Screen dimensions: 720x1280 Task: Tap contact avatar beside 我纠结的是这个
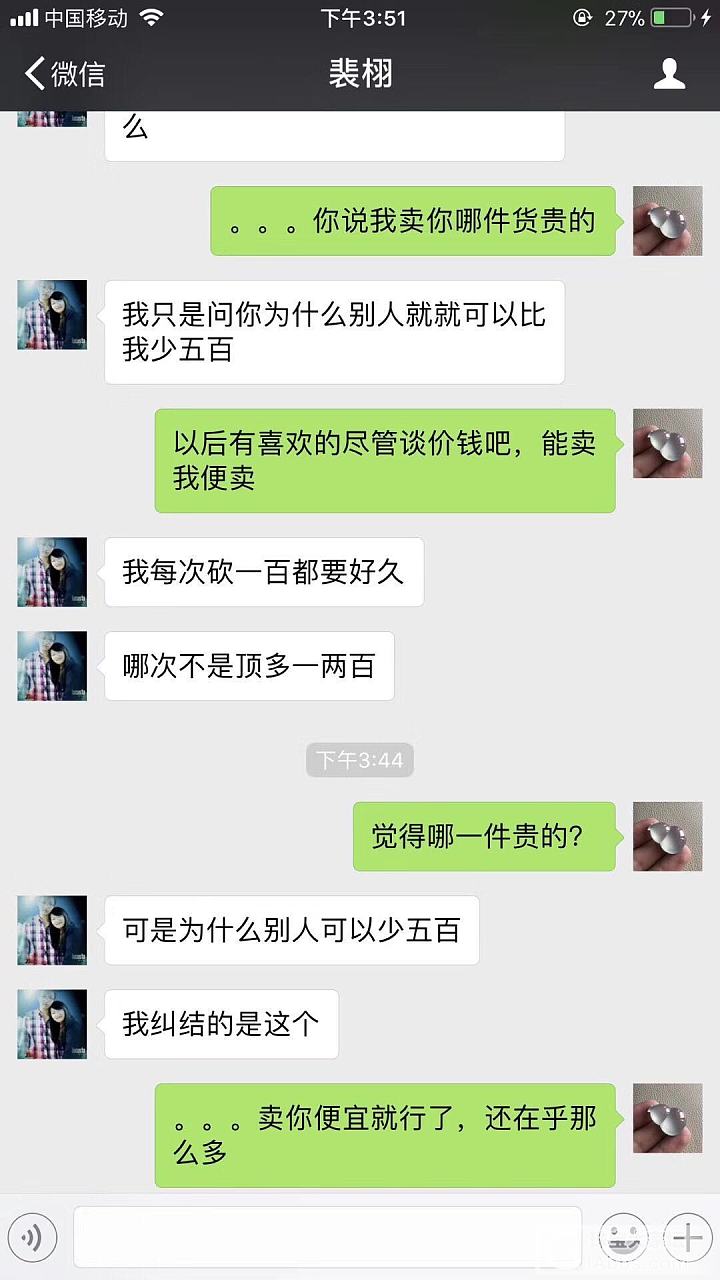(52, 1024)
